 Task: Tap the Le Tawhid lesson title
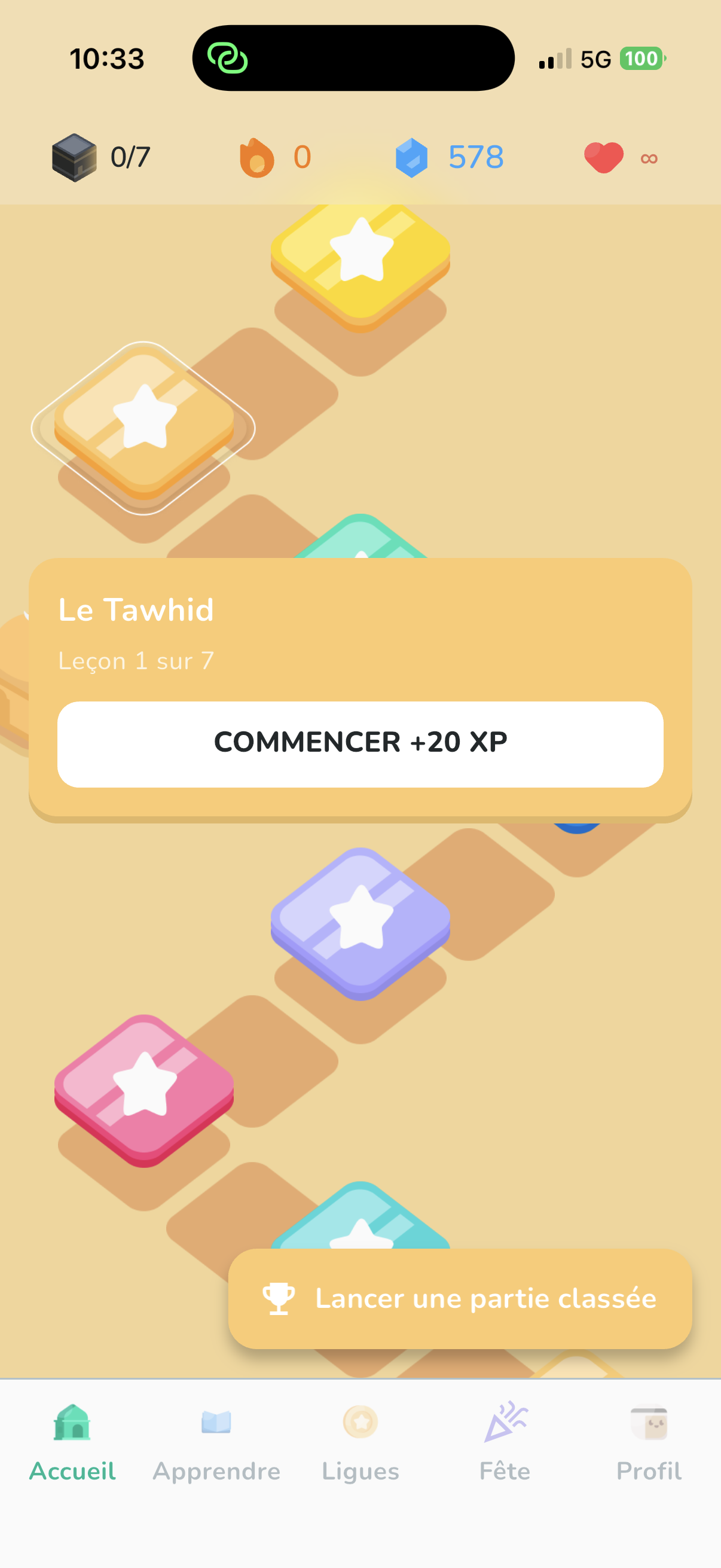point(136,610)
